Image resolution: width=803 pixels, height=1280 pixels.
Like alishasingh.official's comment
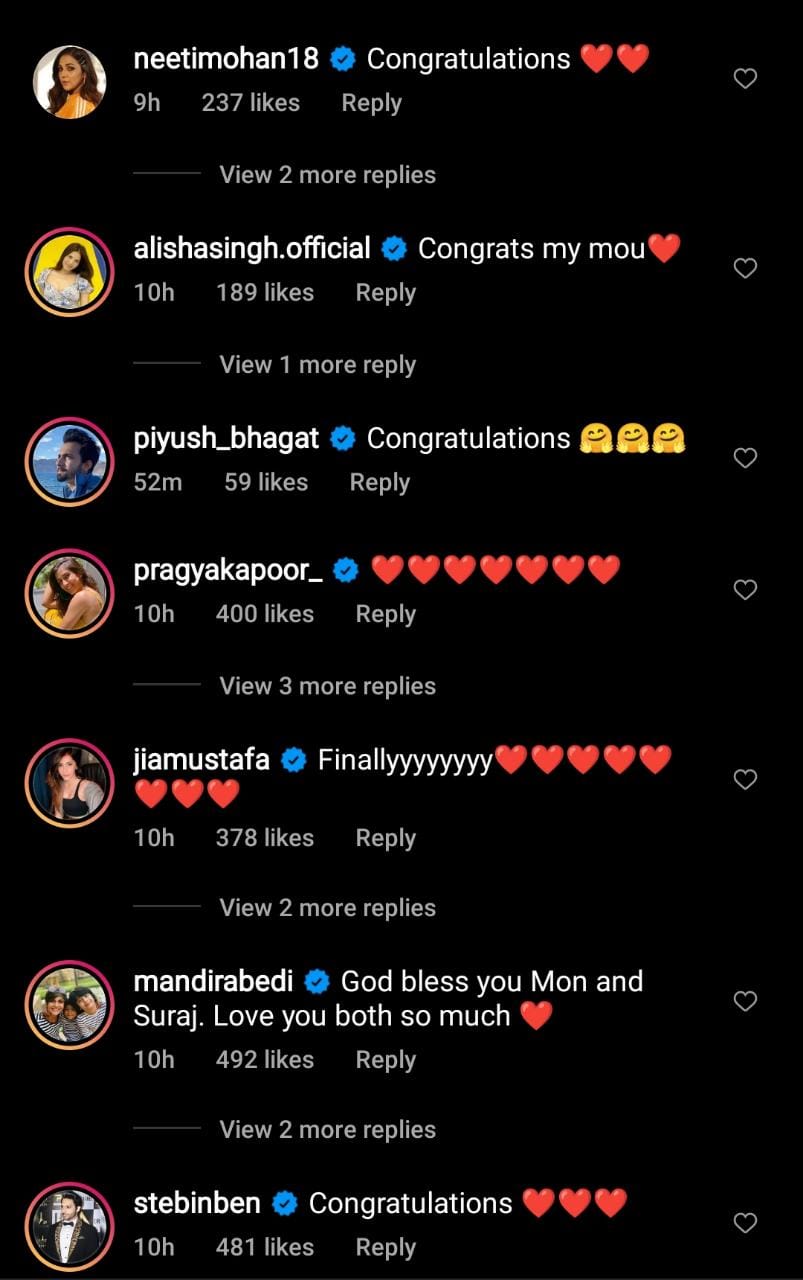pyautogui.click(x=745, y=268)
